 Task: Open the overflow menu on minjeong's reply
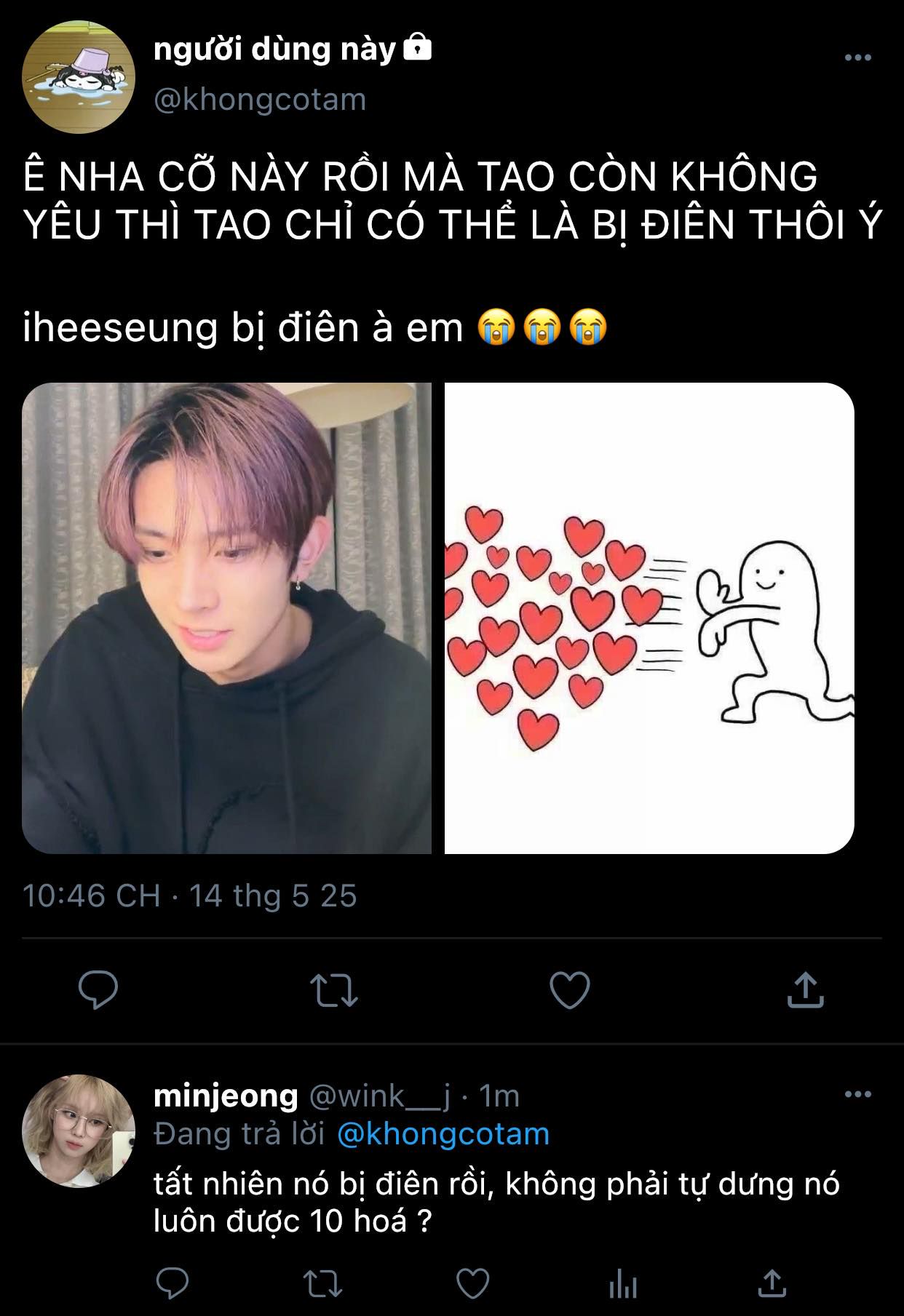(857, 1094)
